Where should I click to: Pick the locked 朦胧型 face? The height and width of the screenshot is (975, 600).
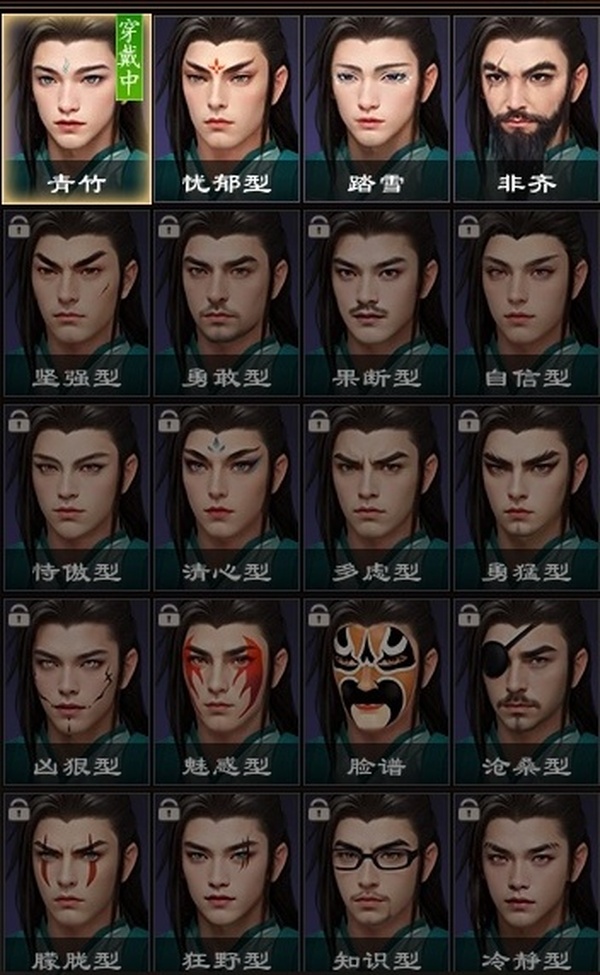(x=77, y=884)
